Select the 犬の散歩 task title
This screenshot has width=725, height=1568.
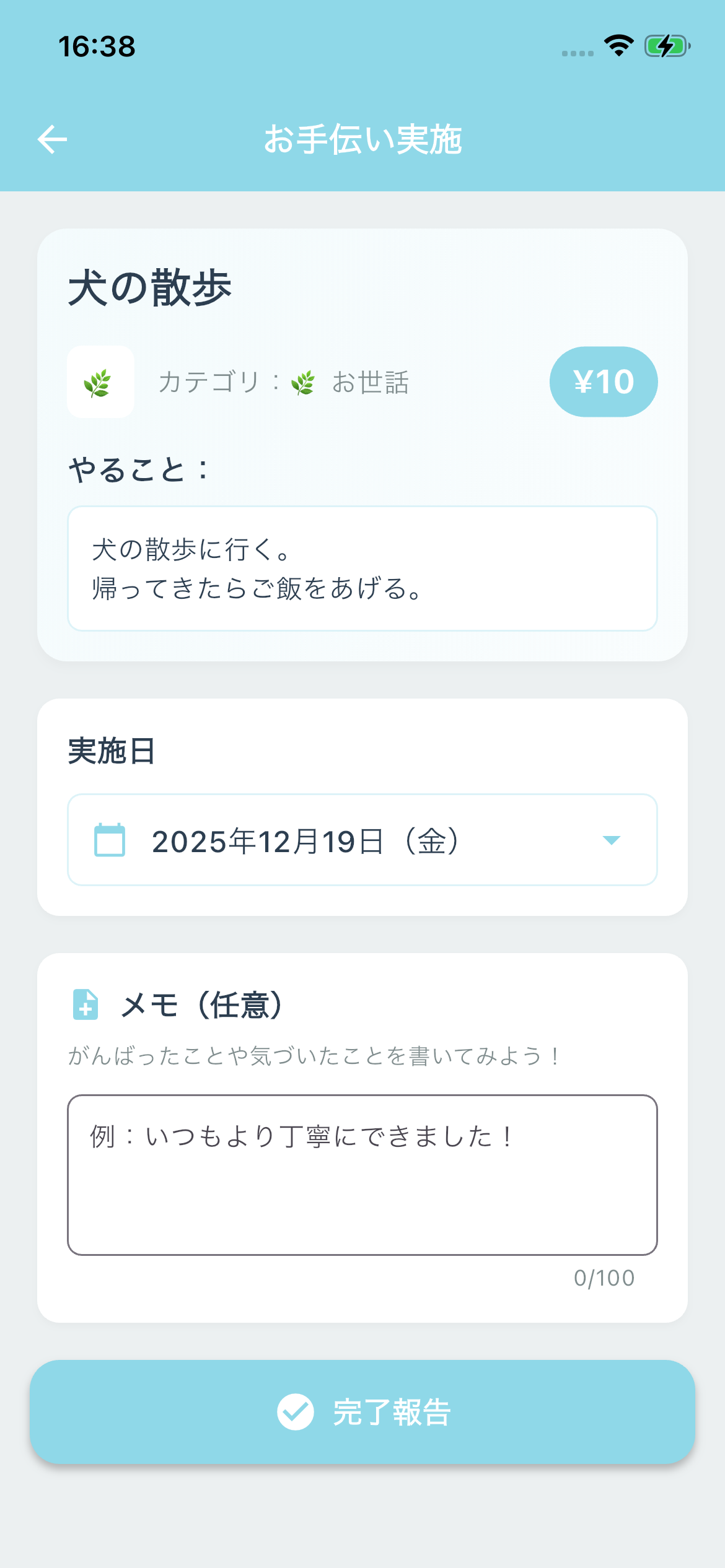[149, 286]
